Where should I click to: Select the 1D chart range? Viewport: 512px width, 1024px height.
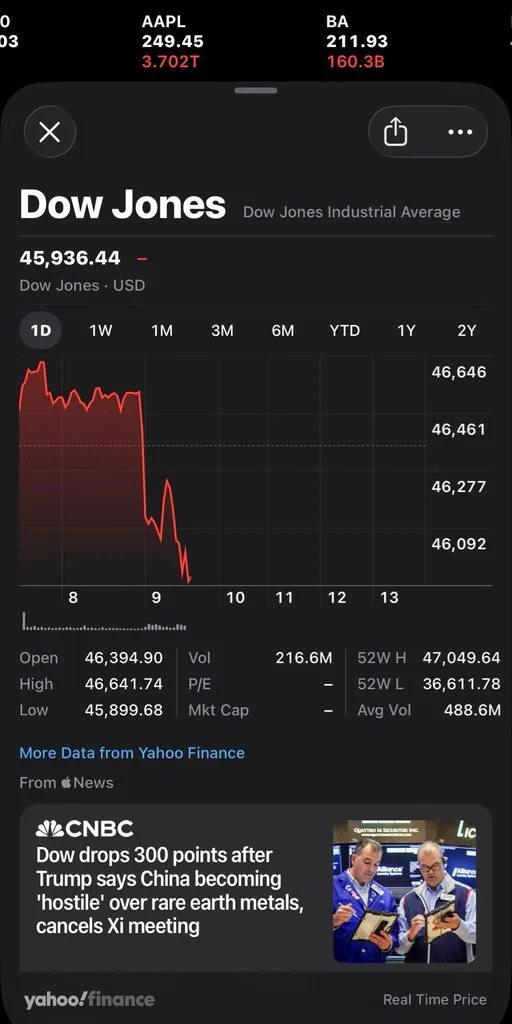(40, 330)
